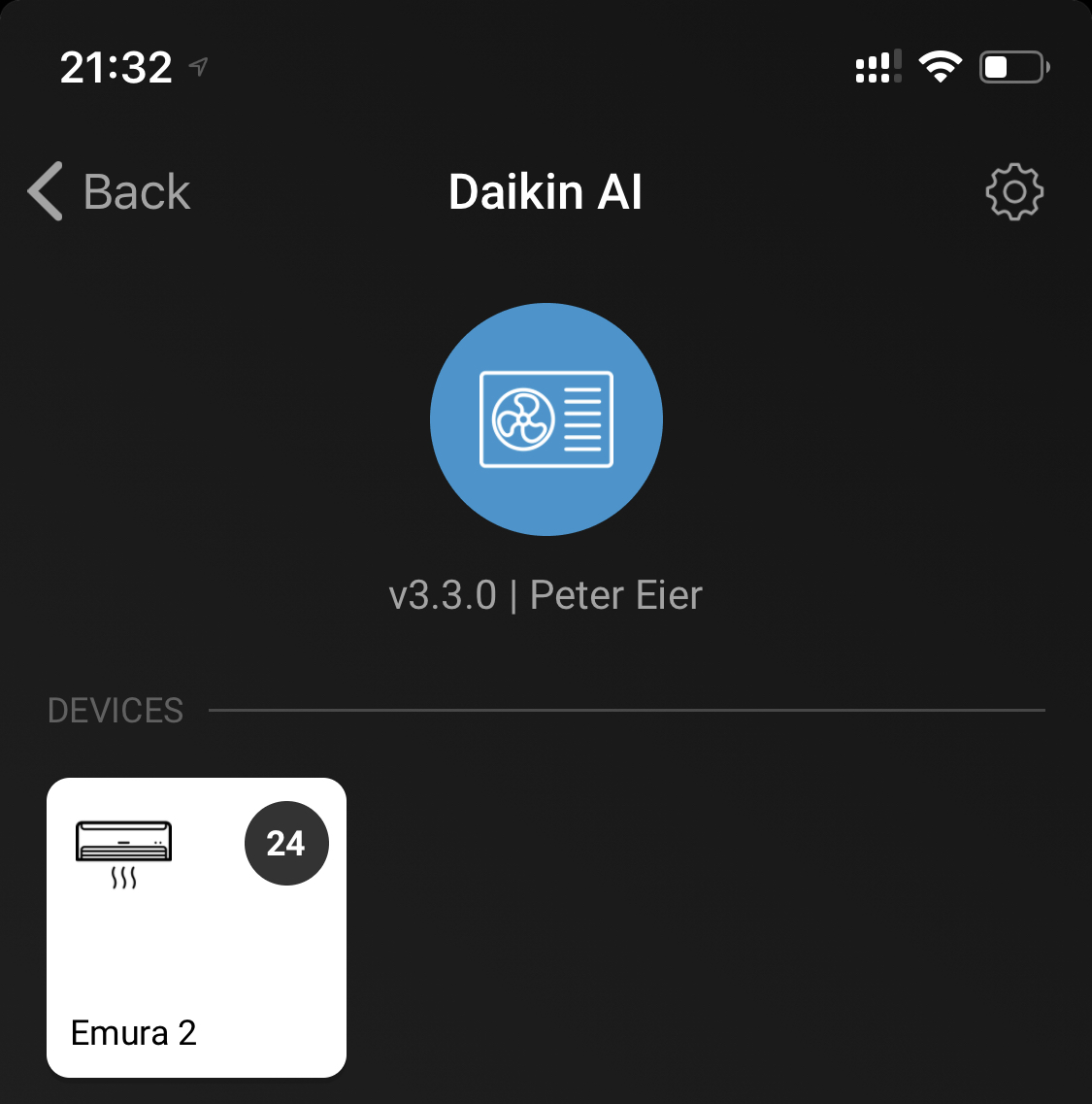Open the Emura 2 device card
Viewport: 1092px width, 1104px height.
click(x=196, y=927)
